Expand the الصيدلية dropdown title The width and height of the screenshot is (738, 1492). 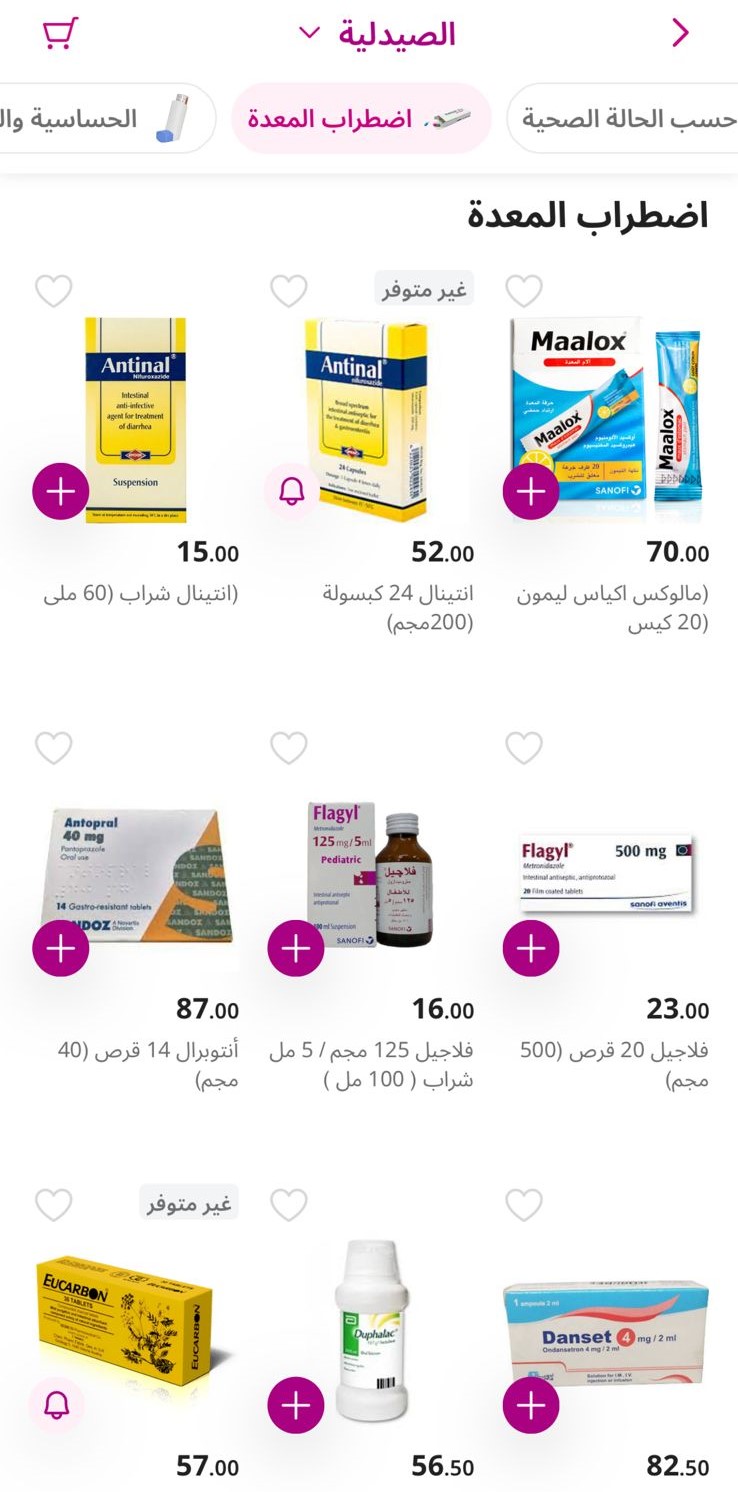pyautogui.click(x=378, y=34)
